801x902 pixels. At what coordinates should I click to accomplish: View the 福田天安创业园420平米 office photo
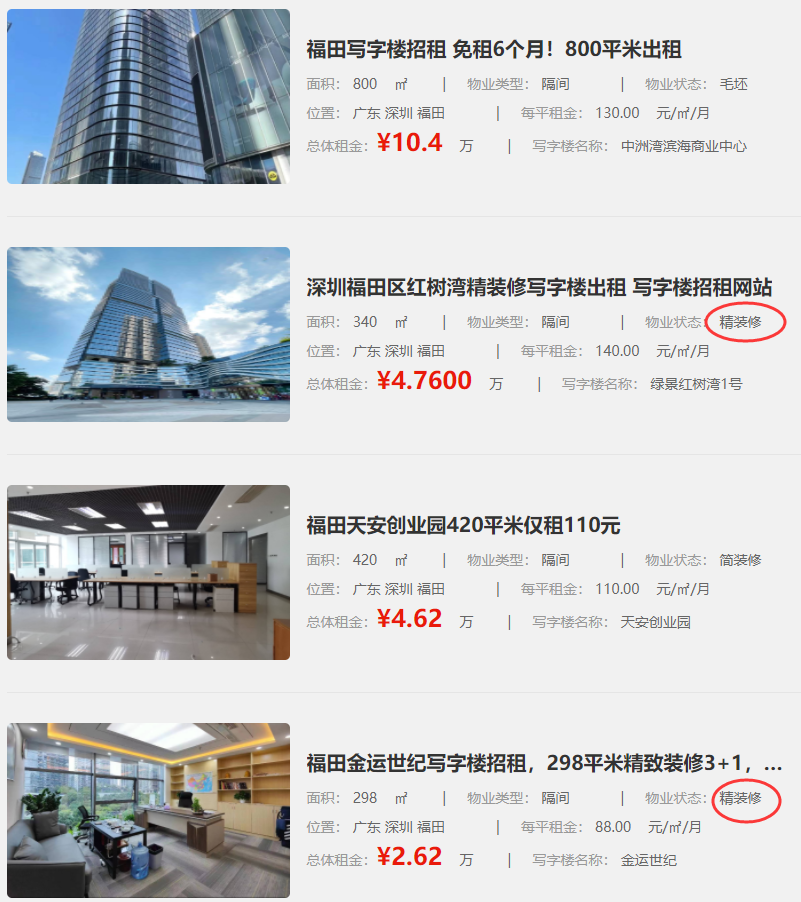[148, 572]
